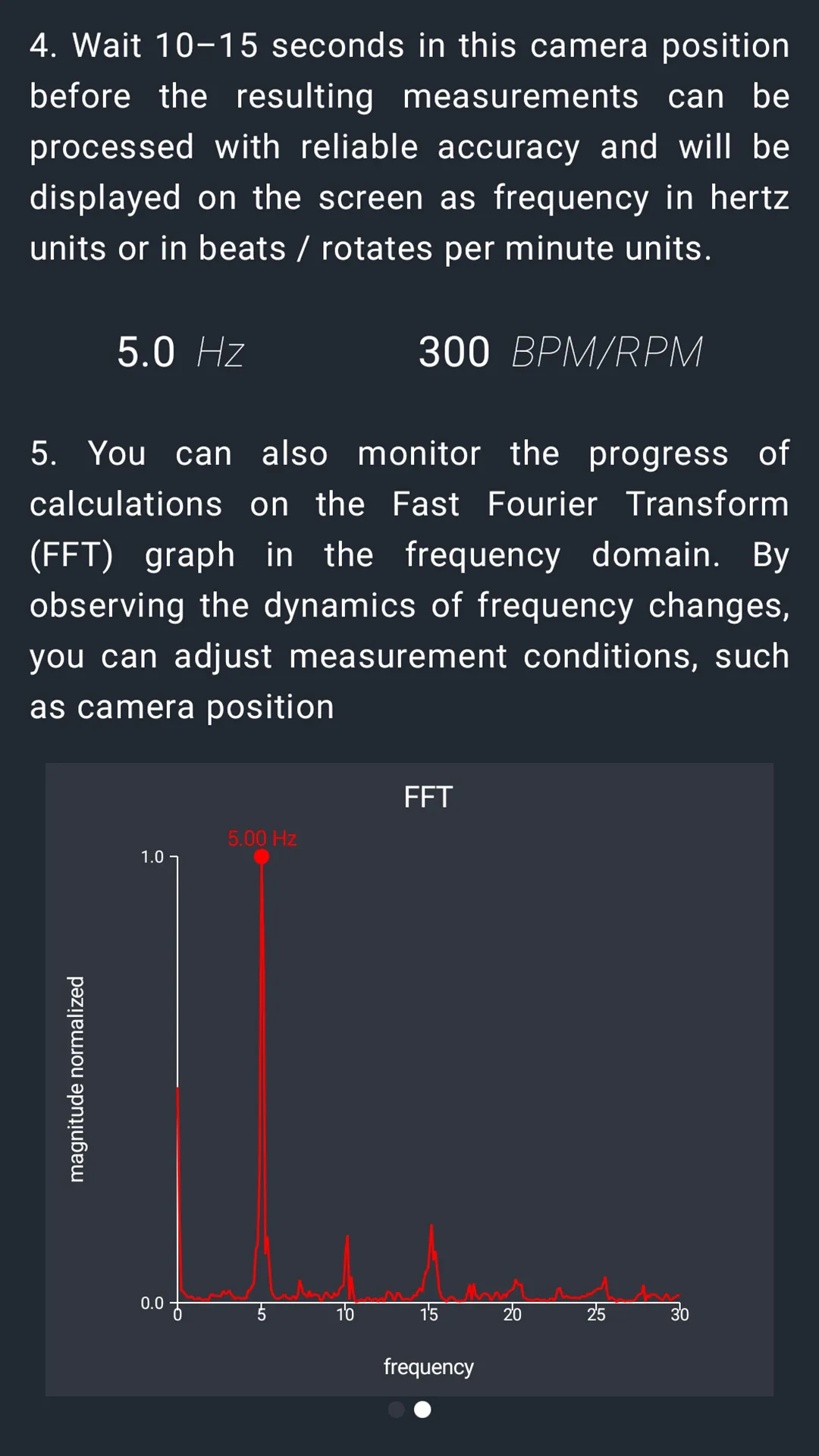Viewport: 819px width, 1456px height.
Task: Expand step 5 instructions
Action: point(409,579)
